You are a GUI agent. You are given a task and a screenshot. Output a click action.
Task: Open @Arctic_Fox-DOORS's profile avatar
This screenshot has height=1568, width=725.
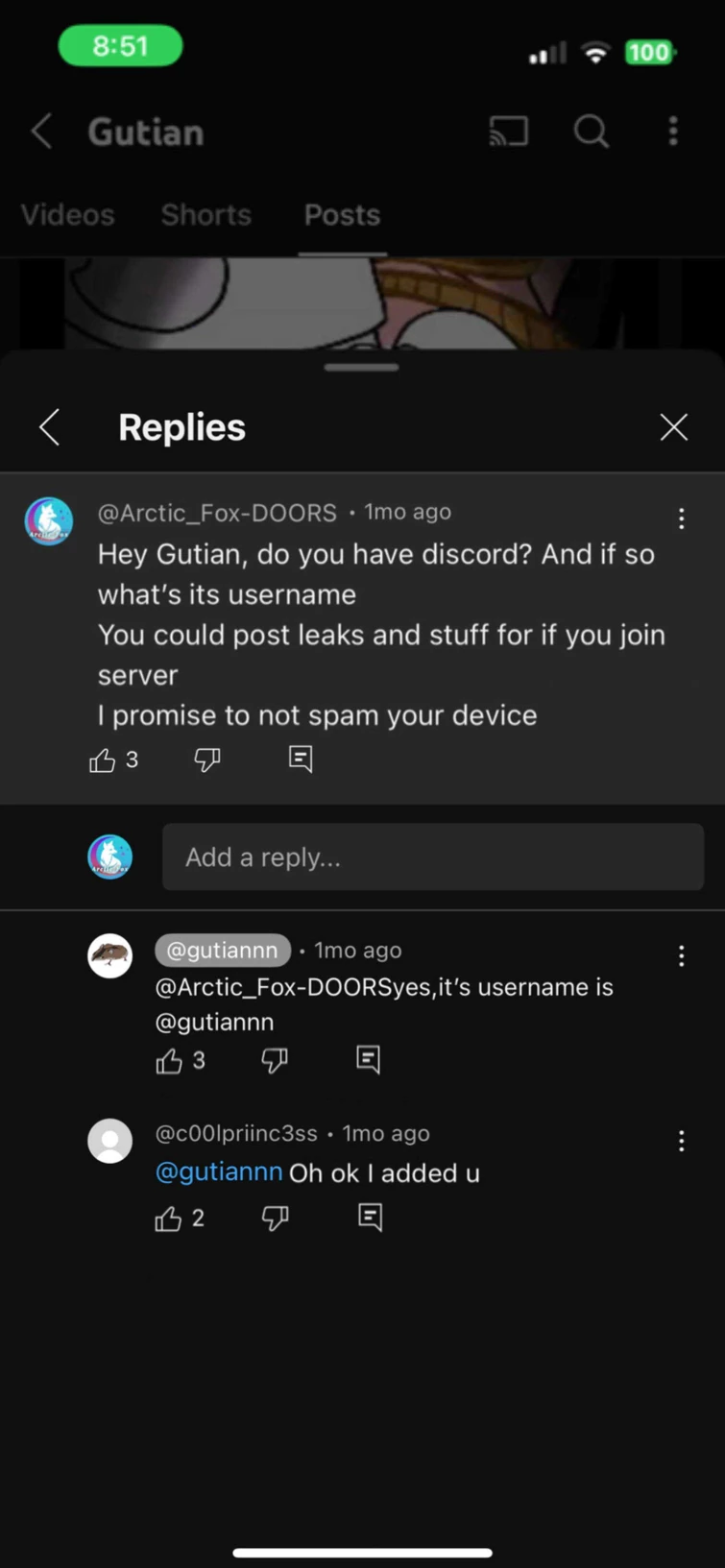(48, 521)
